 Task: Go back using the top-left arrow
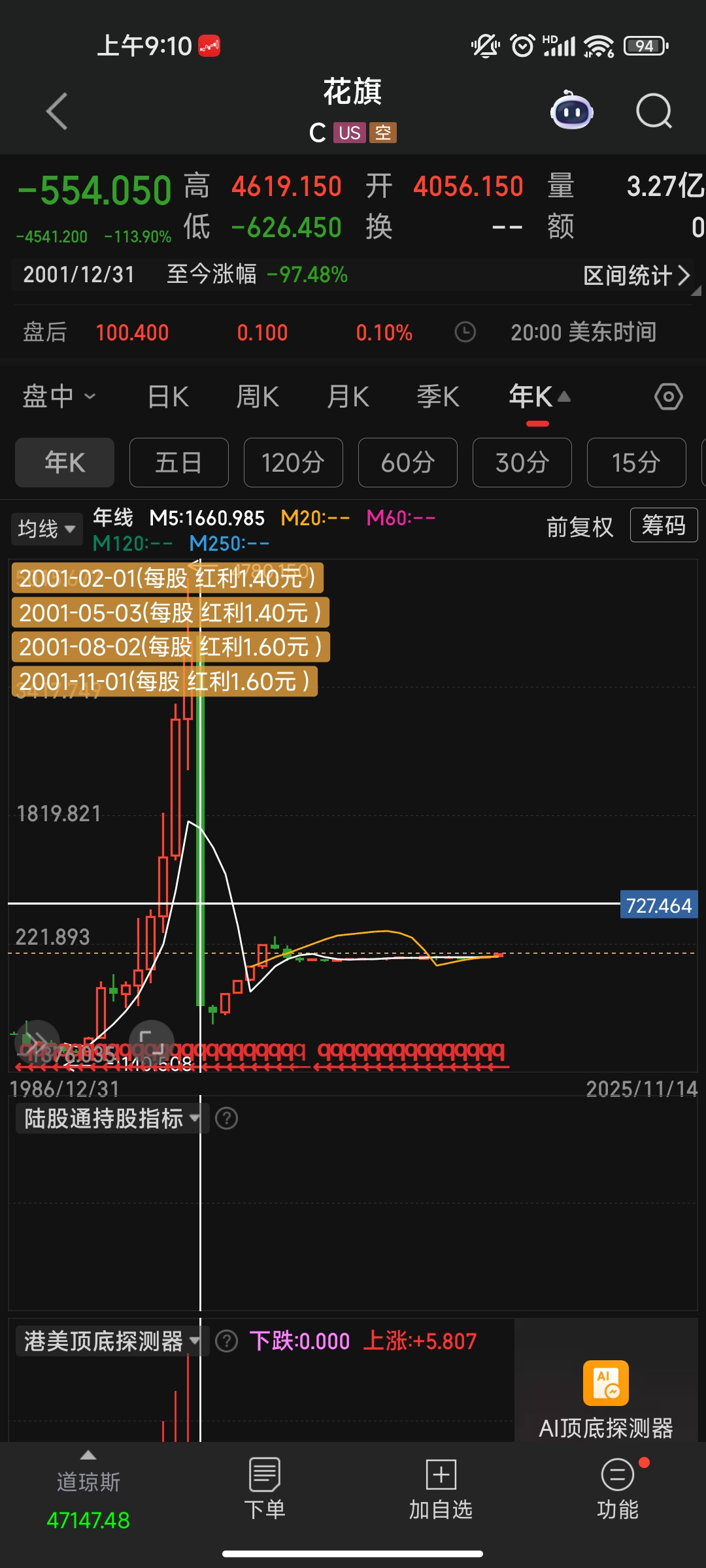click(58, 112)
